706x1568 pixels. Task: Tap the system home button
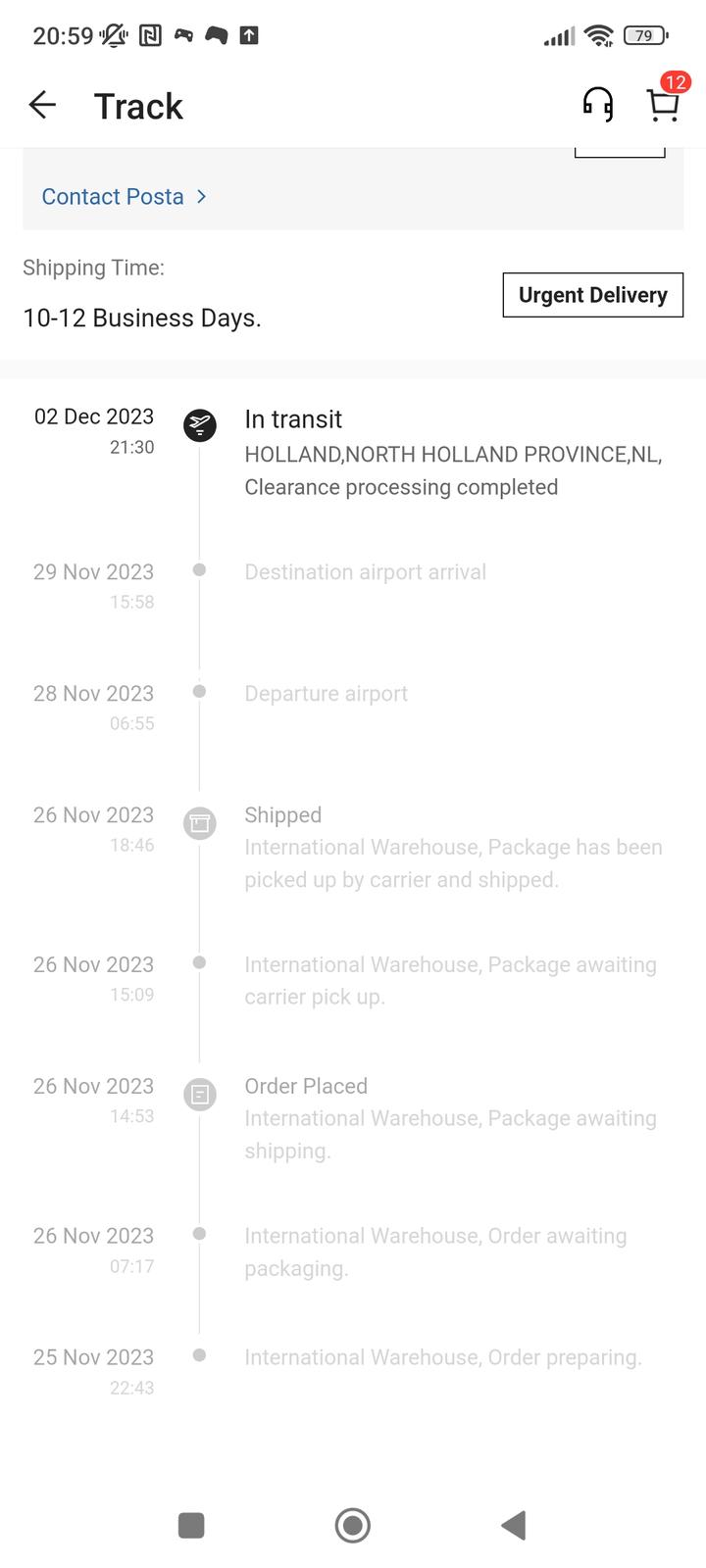pyautogui.click(x=353, y=1525)
